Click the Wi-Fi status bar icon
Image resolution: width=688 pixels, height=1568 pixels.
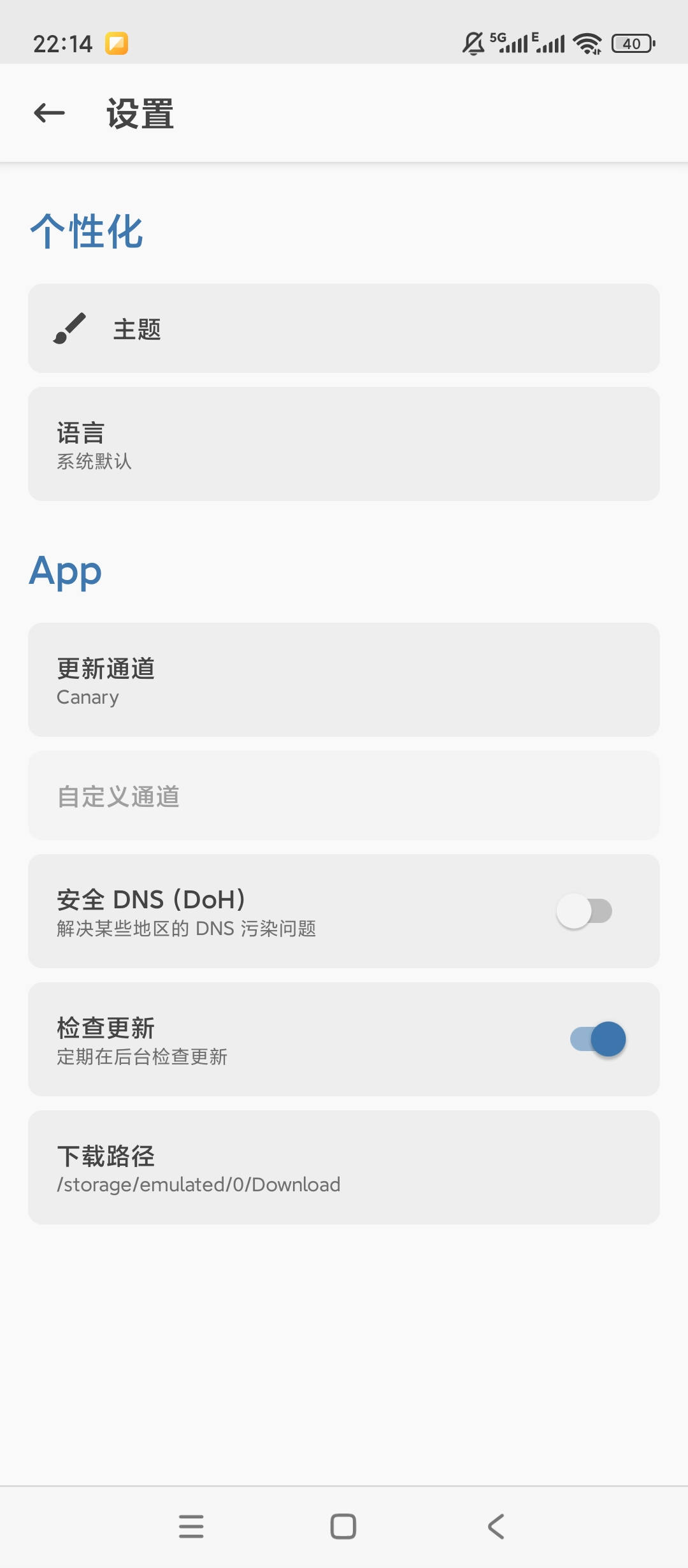(x=586, y=42)
